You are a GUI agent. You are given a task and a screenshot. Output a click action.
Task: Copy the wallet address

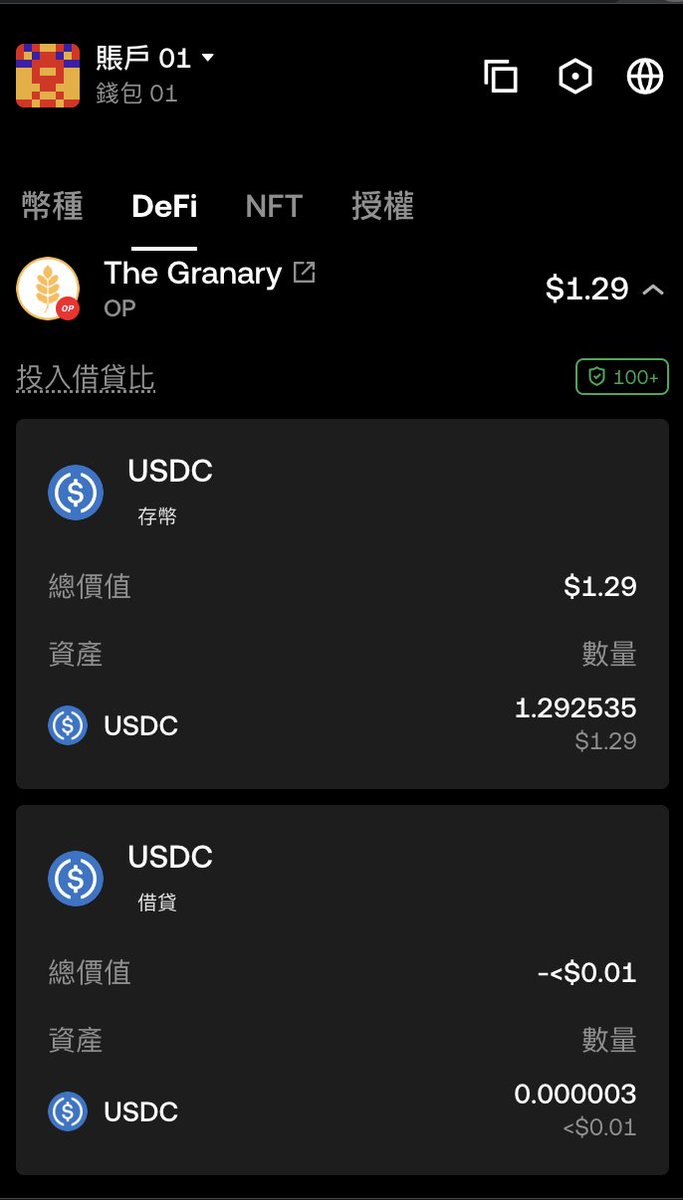tap(501, 76)
